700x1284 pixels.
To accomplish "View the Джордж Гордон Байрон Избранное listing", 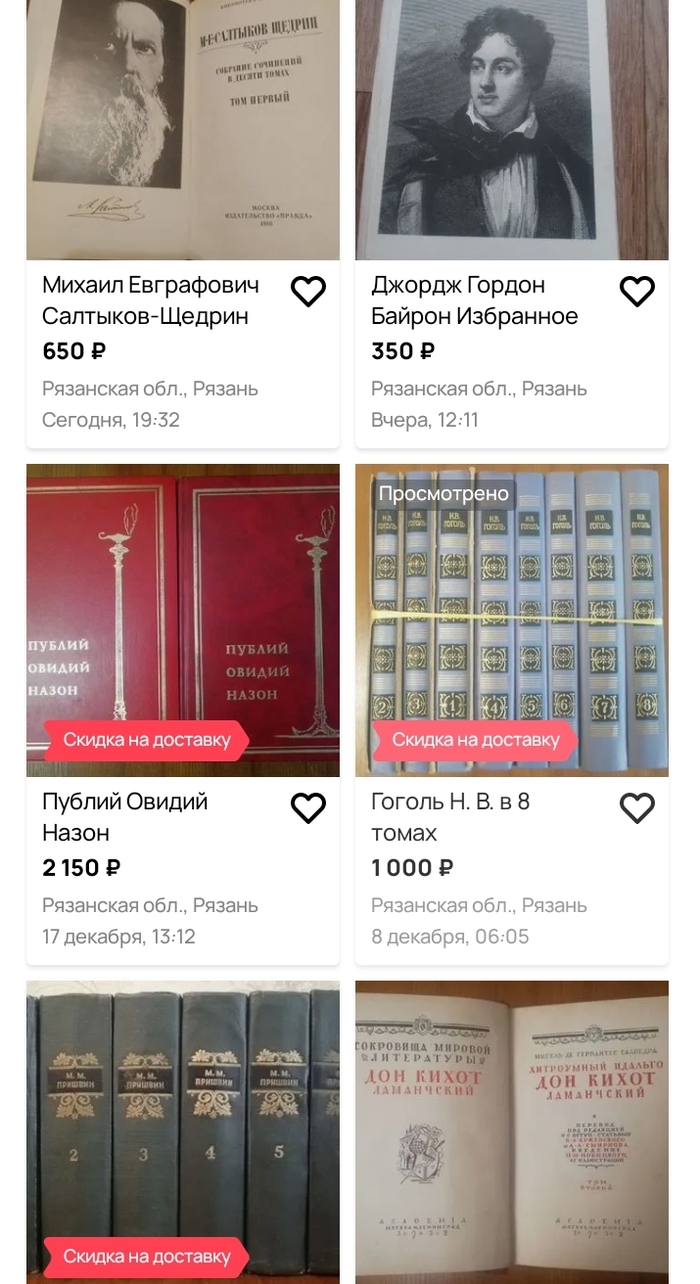I will [x=475, y=300].
